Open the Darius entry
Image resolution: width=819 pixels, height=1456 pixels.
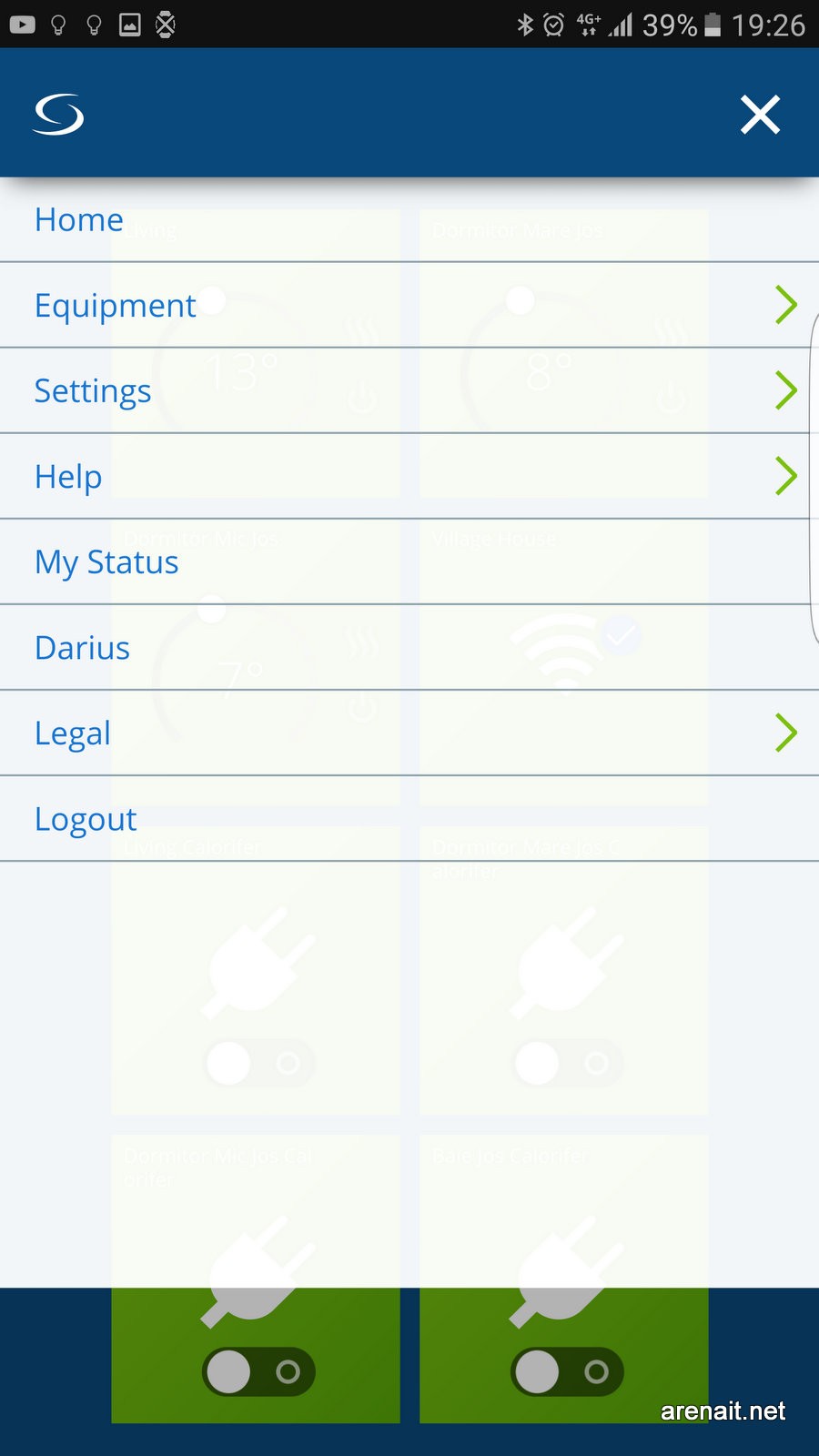pos(82,648)
